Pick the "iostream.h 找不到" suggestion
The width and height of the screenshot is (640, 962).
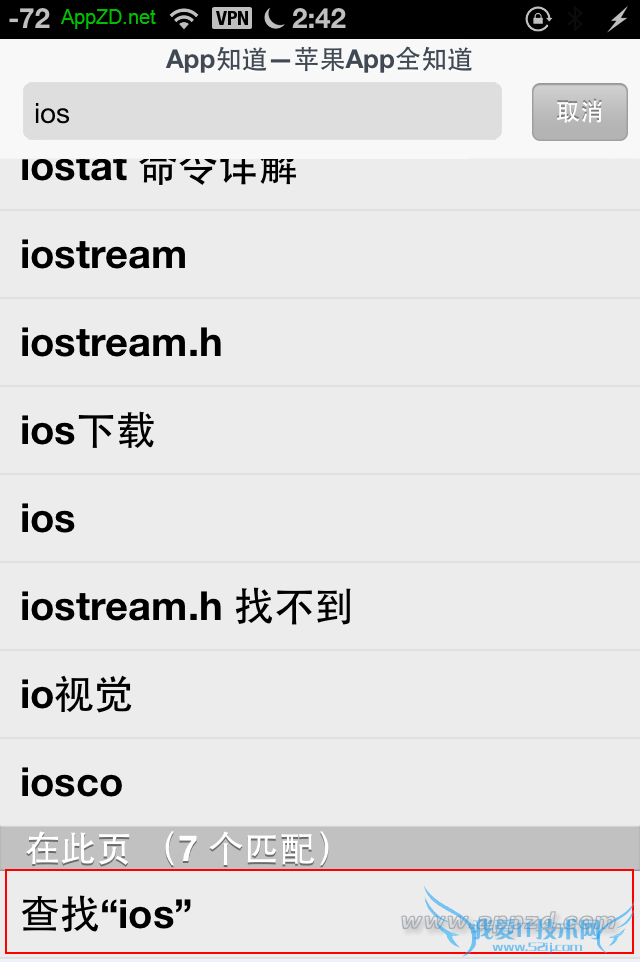(x=320, y=607)
